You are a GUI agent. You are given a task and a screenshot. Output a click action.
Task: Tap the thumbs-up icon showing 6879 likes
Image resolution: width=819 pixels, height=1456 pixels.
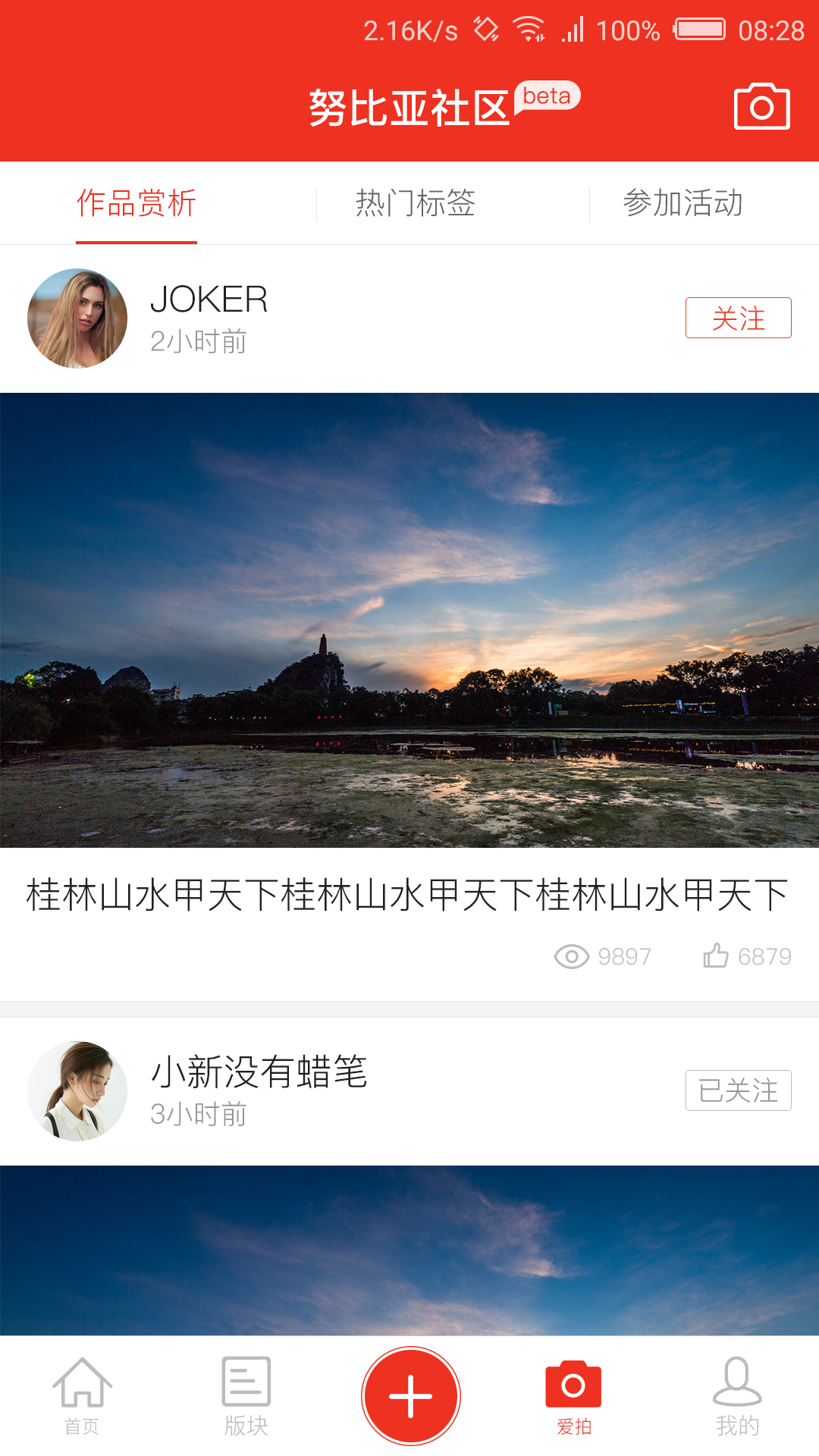point(716,955)
